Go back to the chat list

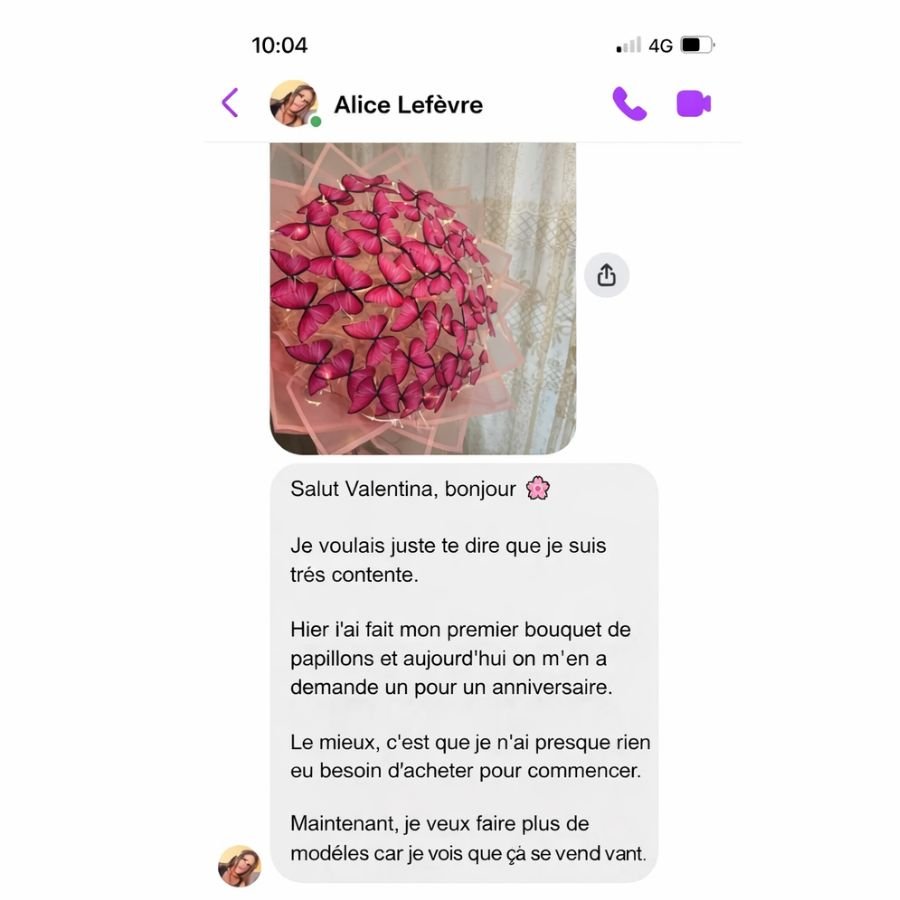(x=230, y=103)
